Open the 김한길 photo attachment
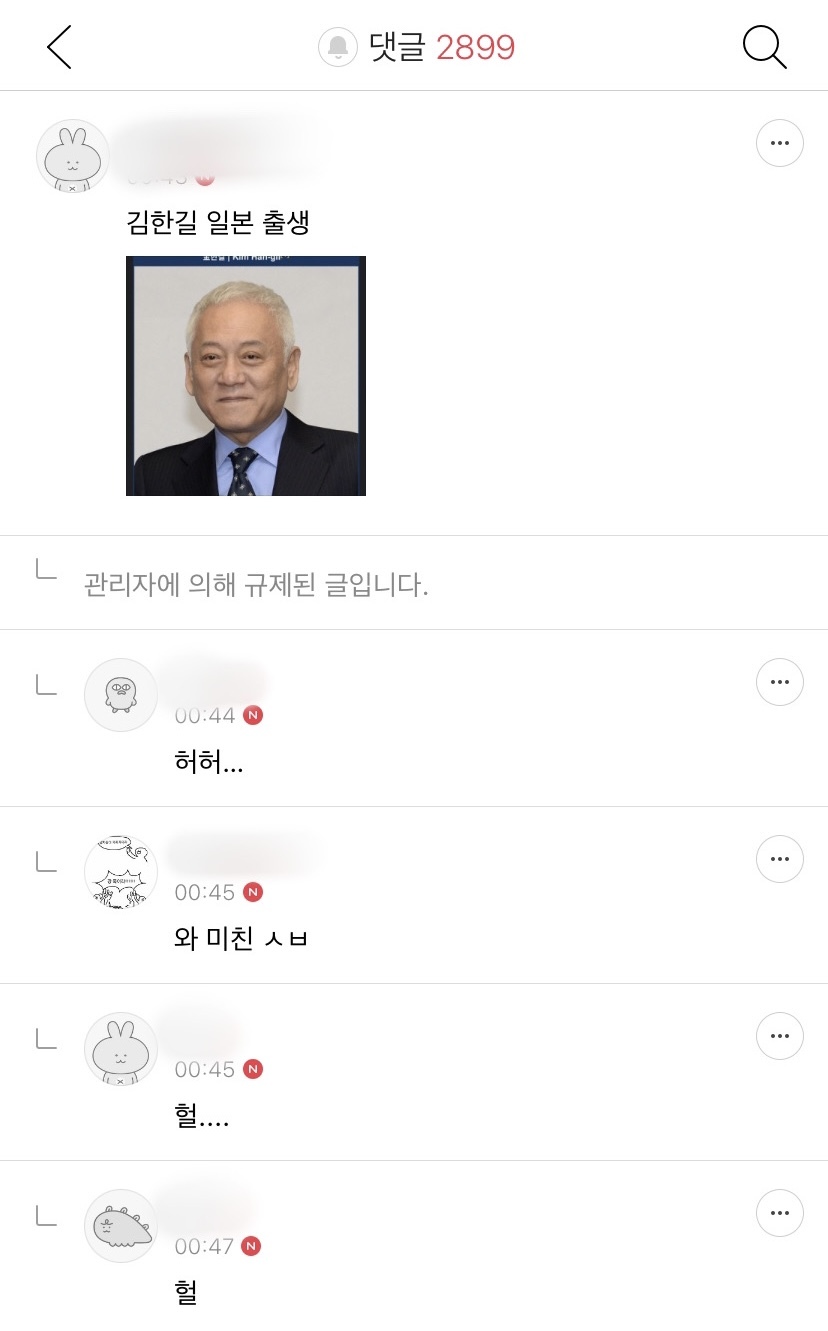 [245, 376]
